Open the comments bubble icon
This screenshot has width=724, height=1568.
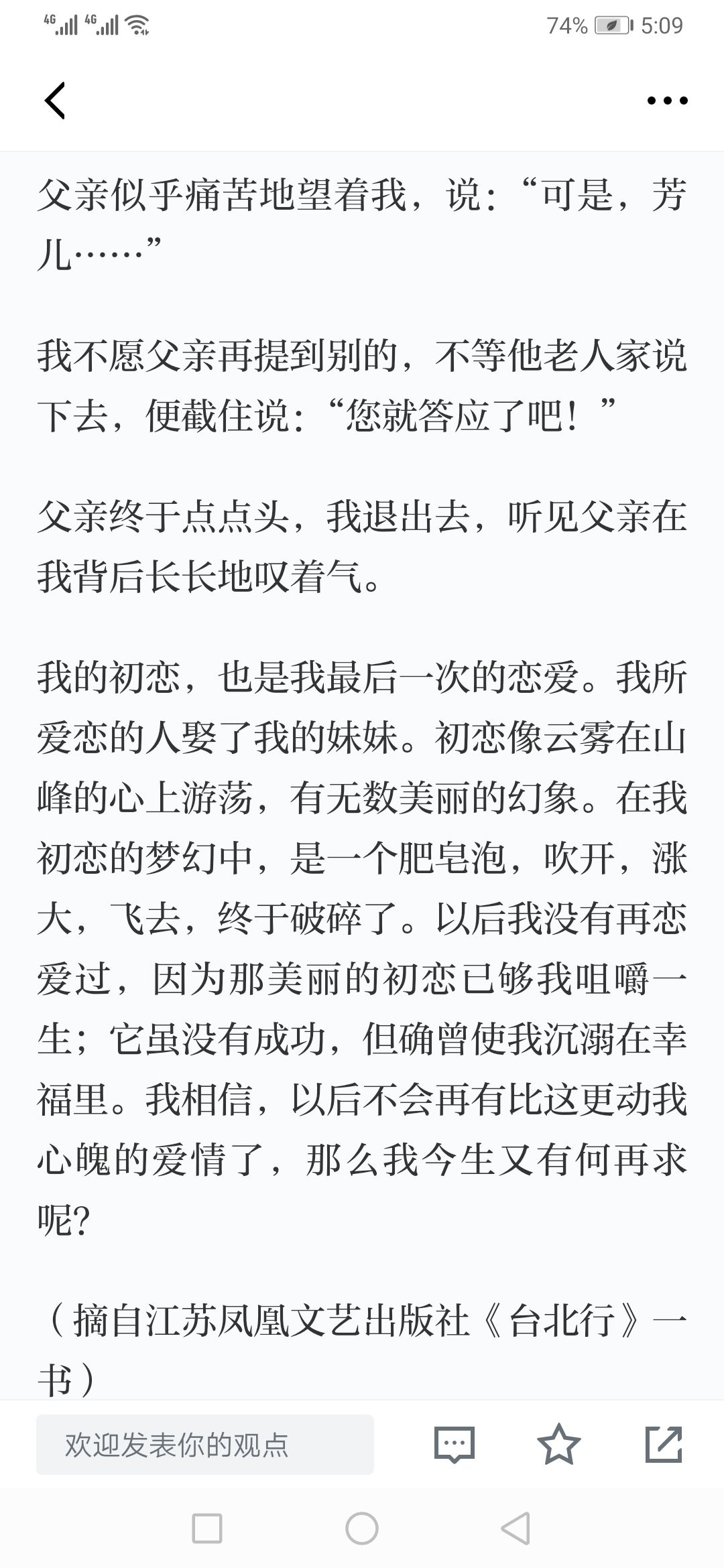pos(454,1445)
